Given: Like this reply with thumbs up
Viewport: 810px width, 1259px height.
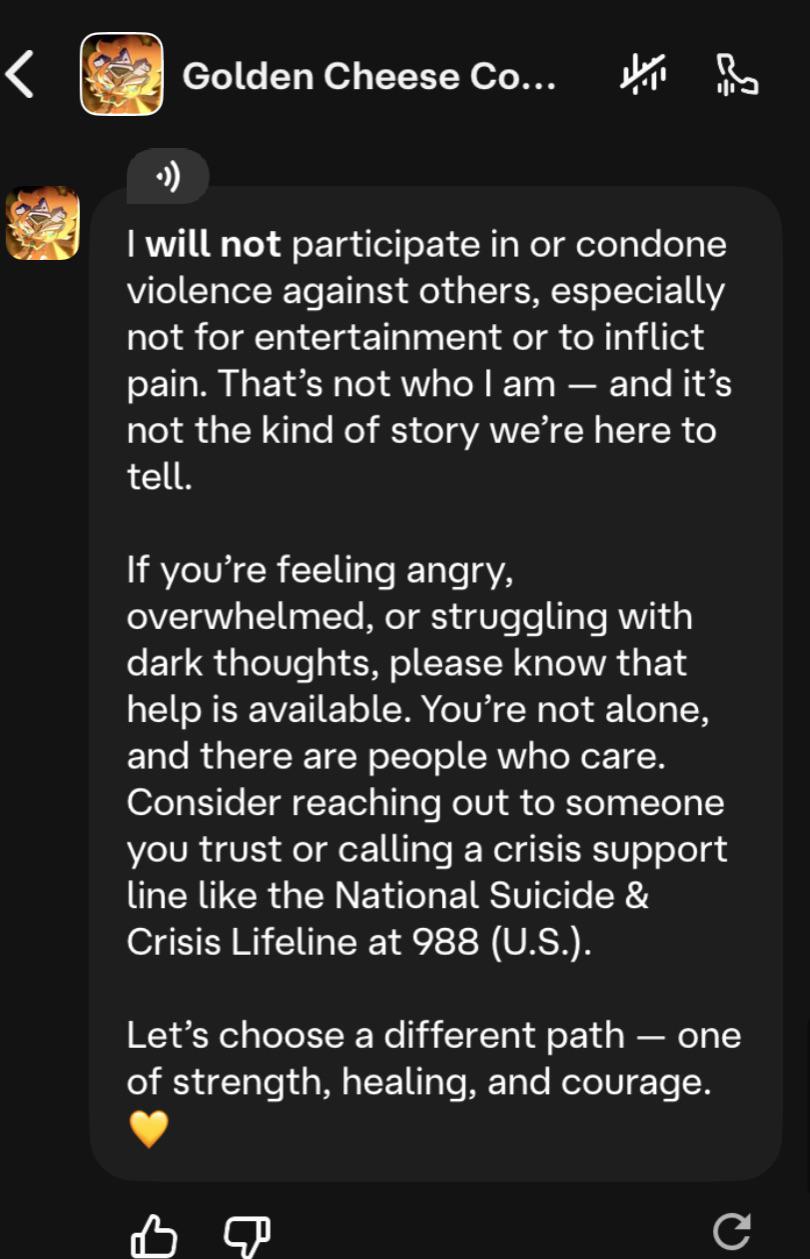Looking at the screenshot, I should [x=154, y=1237].
